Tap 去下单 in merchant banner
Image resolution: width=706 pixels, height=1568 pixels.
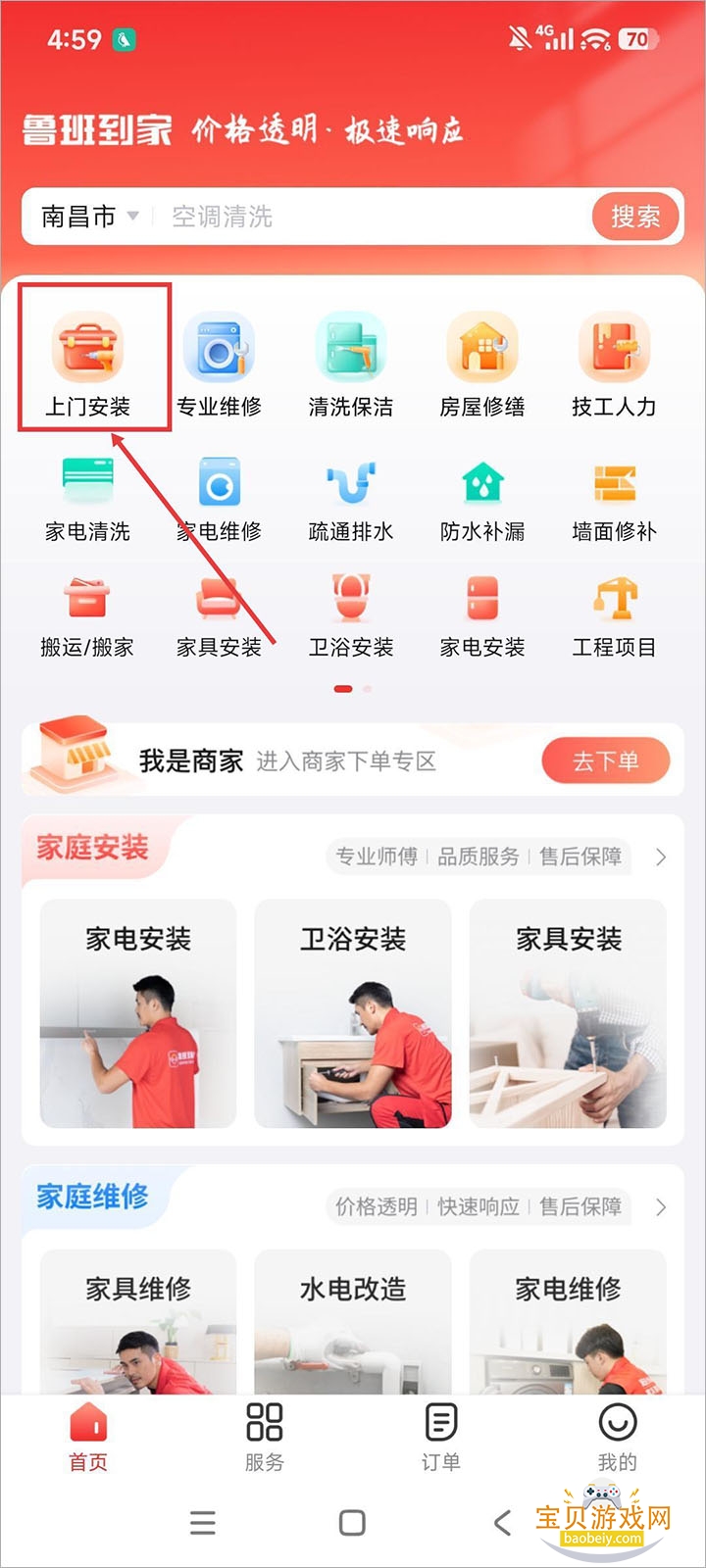click(x=605, y=761)
